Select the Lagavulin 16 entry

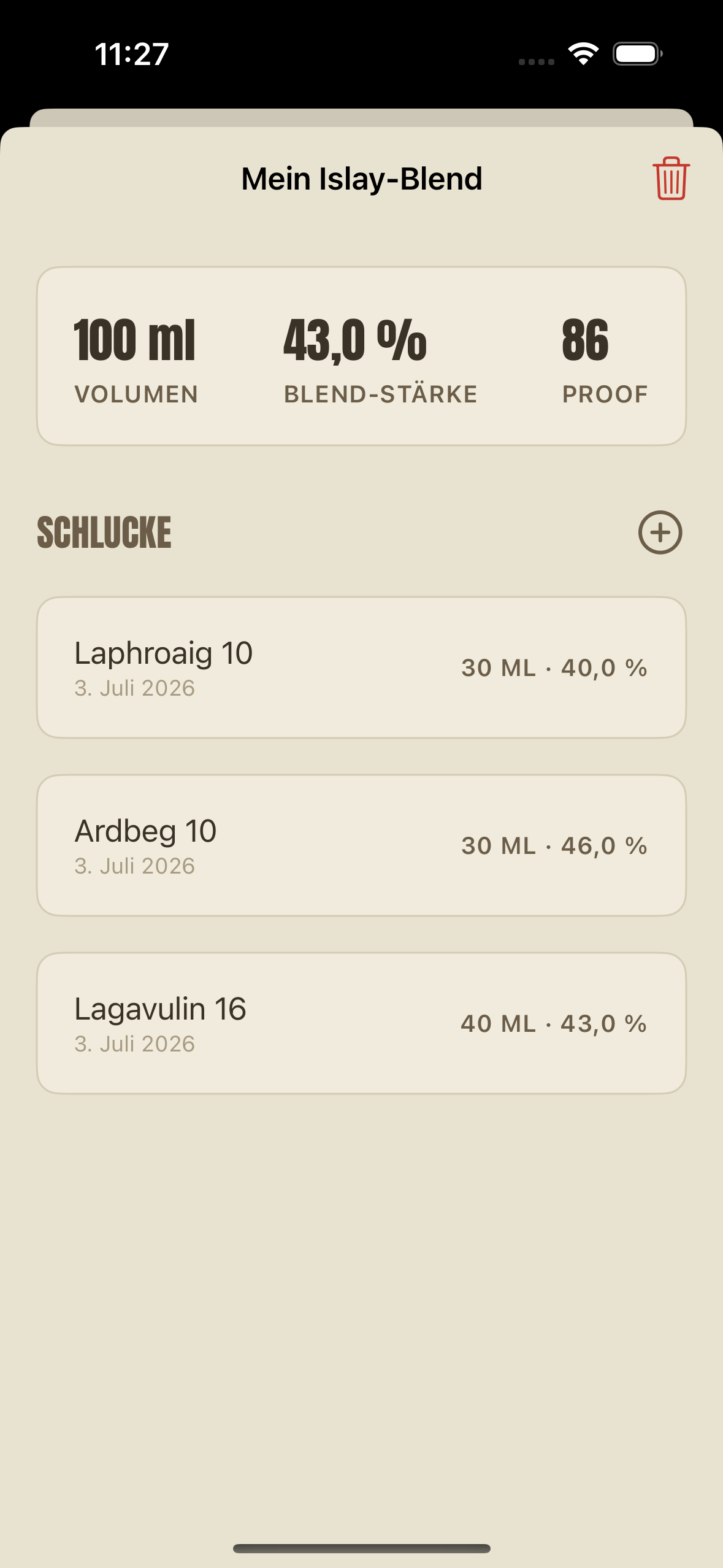point(361,1023)
